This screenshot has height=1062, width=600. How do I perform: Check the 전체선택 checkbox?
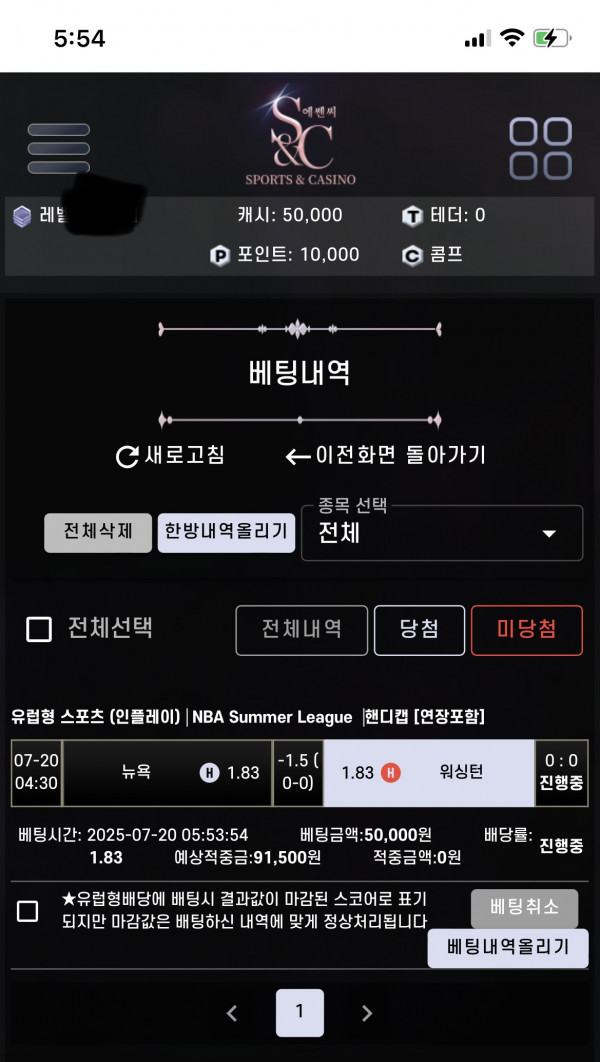(x=39, y=630)
